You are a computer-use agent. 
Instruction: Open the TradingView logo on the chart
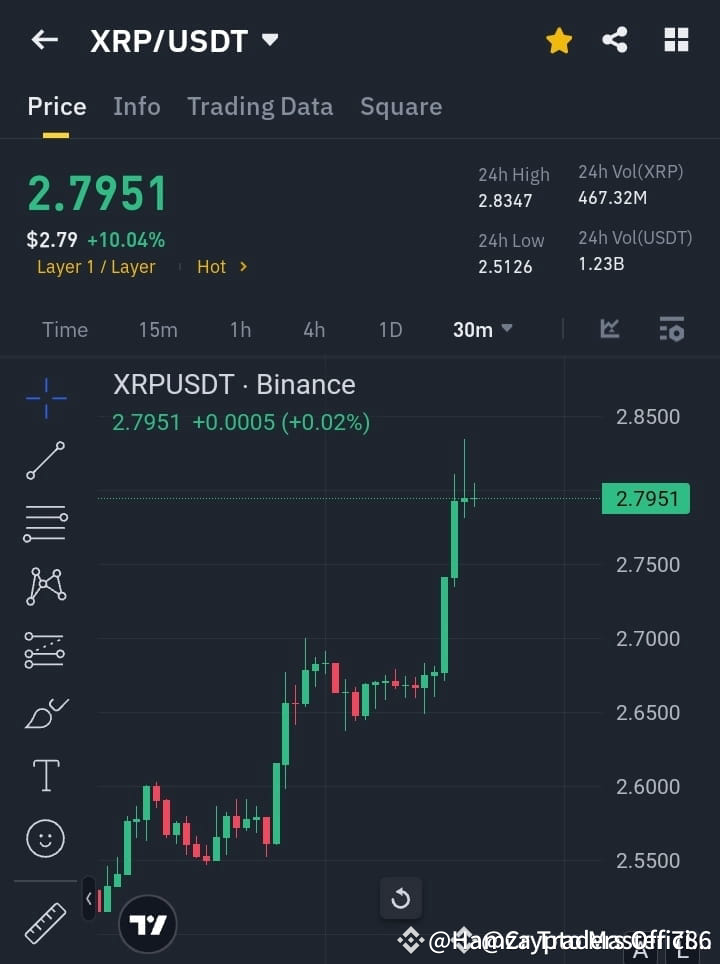coord(148,924)
